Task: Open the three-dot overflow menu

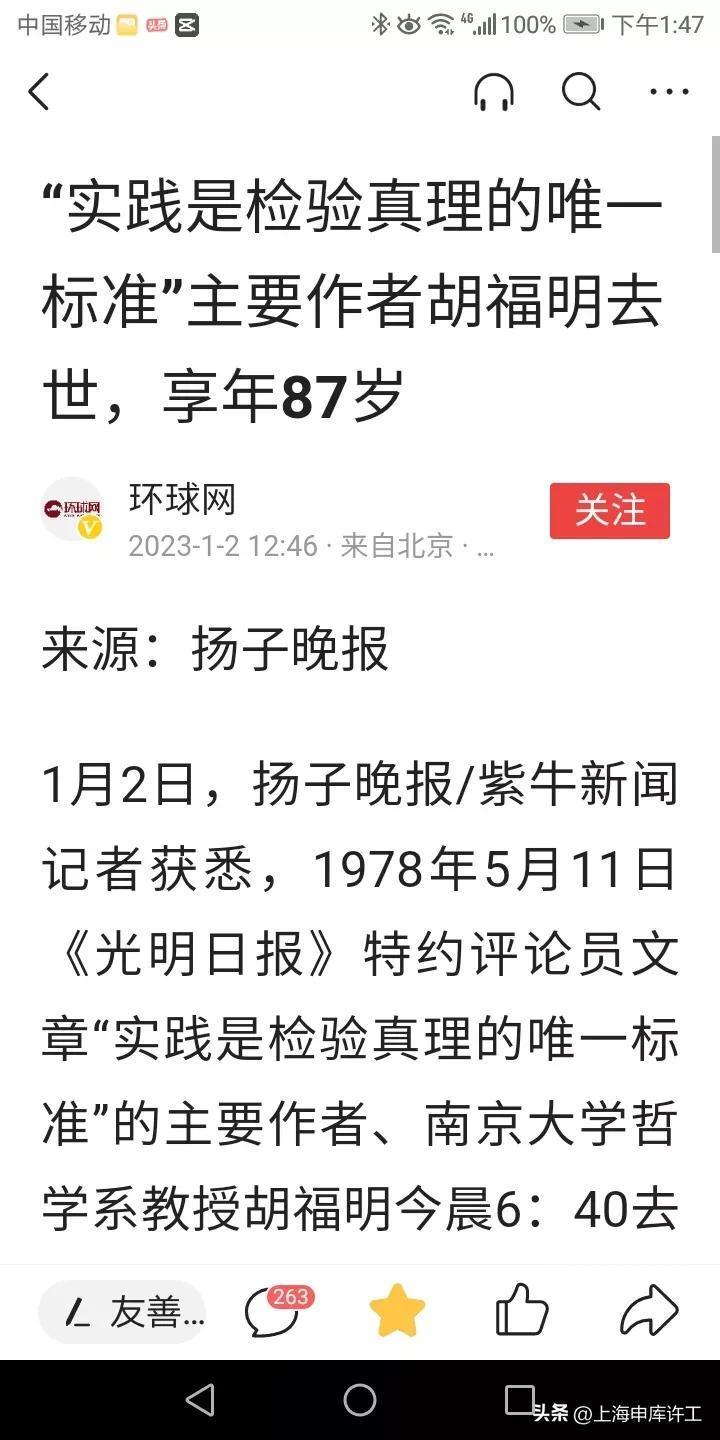Action: pyautogui.click(x=669, y=92)
